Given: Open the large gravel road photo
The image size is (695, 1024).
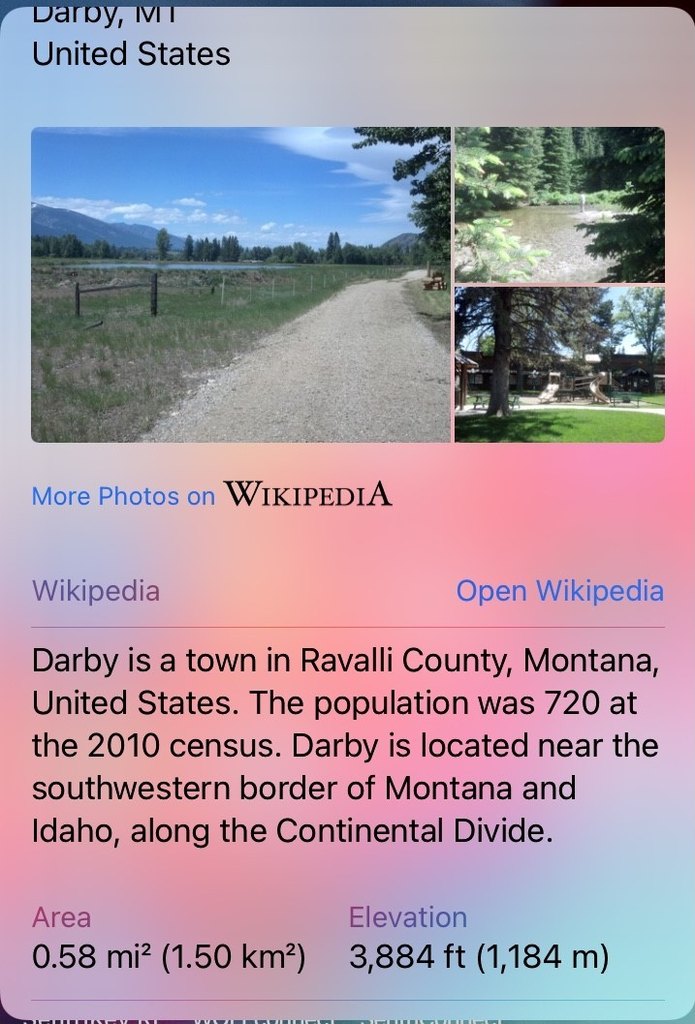Looking at the screenshot, I should click(x=241, y=285).
